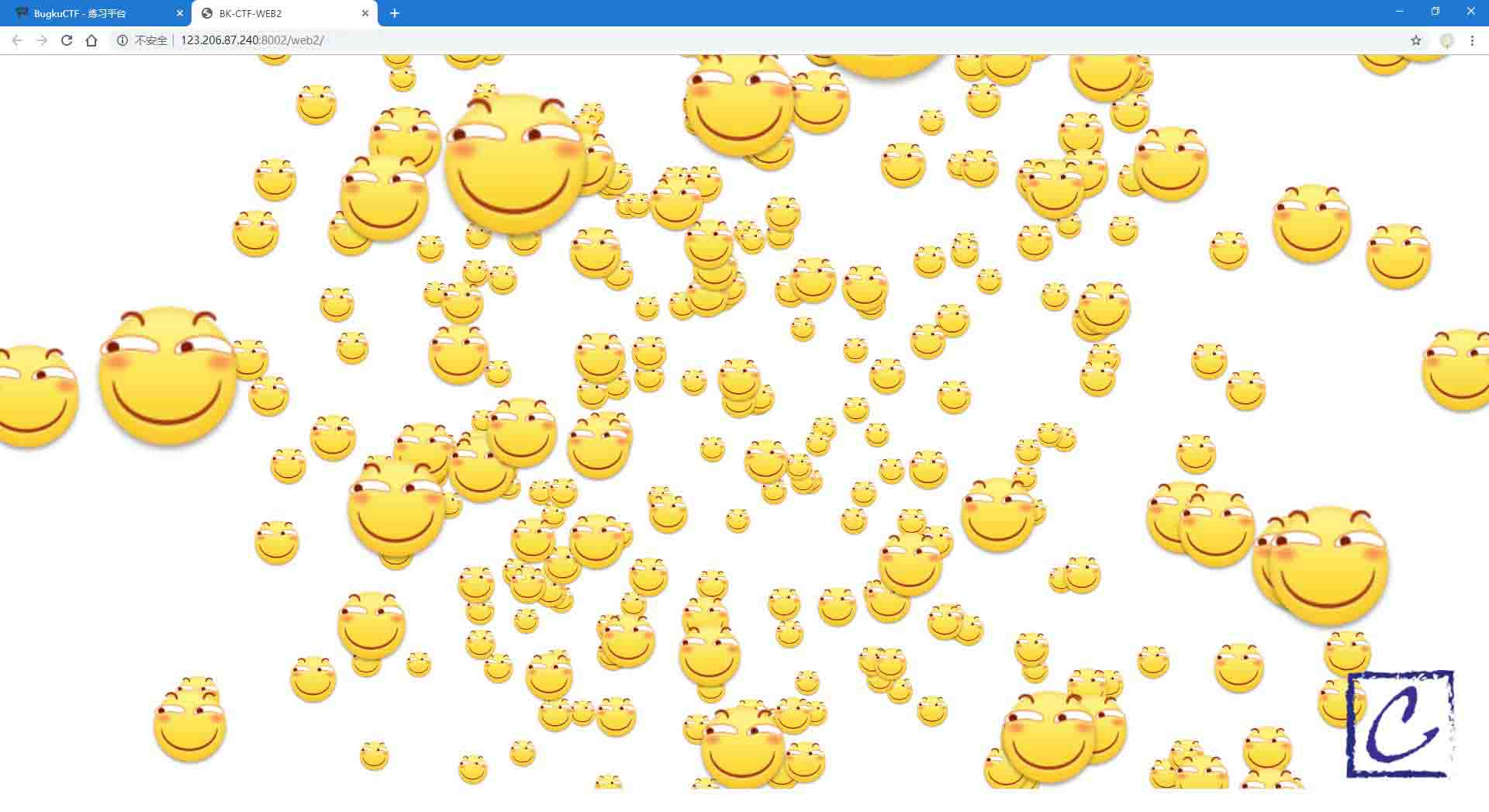1489x812 pixels.
Task: Reload the current page
Action: coord(67,40)
